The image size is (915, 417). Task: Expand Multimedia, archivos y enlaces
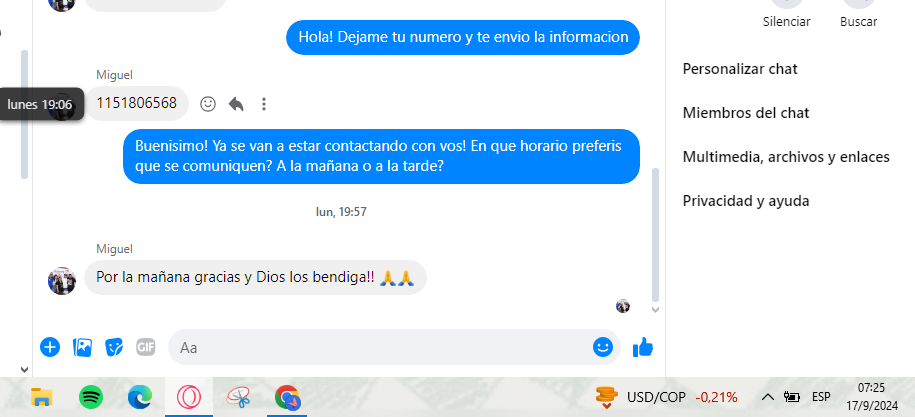(785, 157)
